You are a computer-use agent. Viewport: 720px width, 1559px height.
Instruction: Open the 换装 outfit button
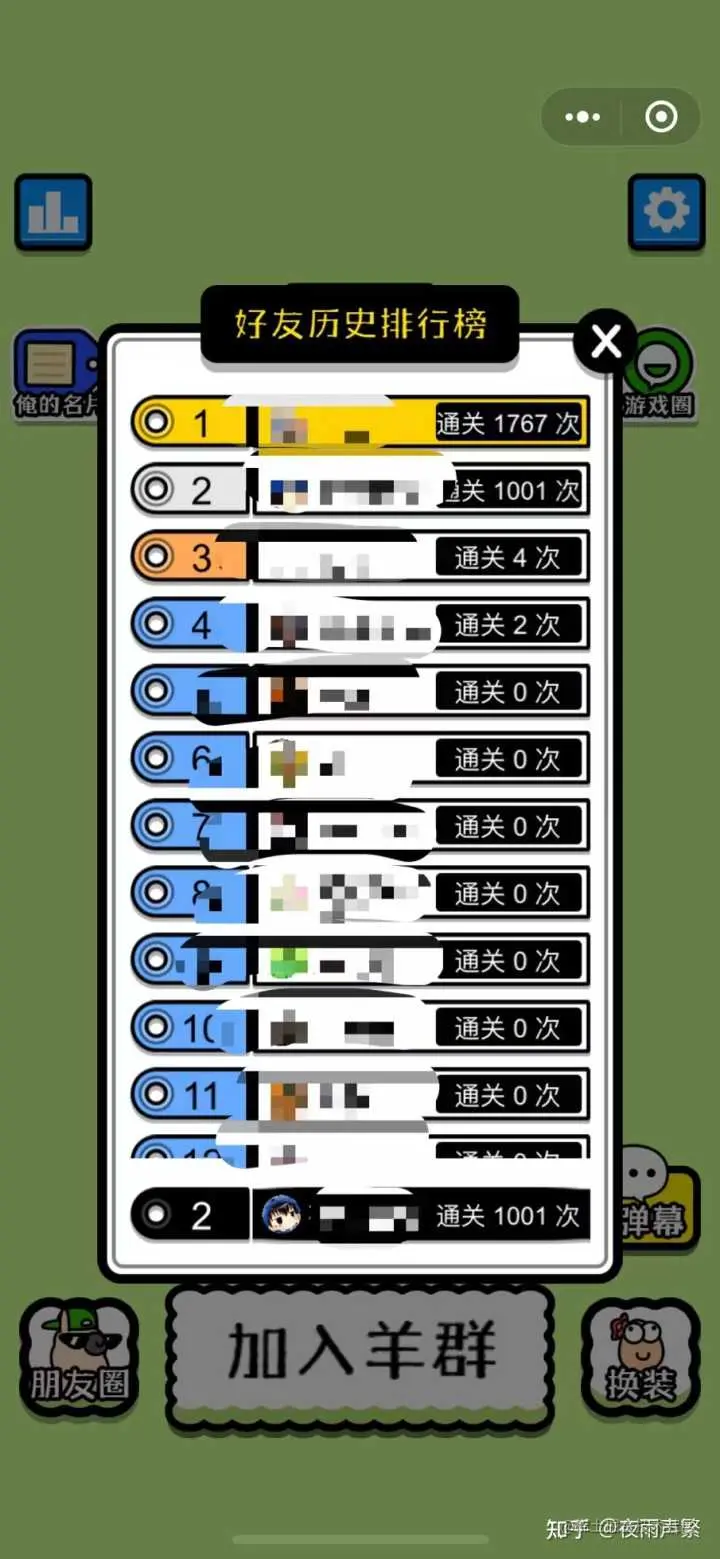(x=640, y=1356)
